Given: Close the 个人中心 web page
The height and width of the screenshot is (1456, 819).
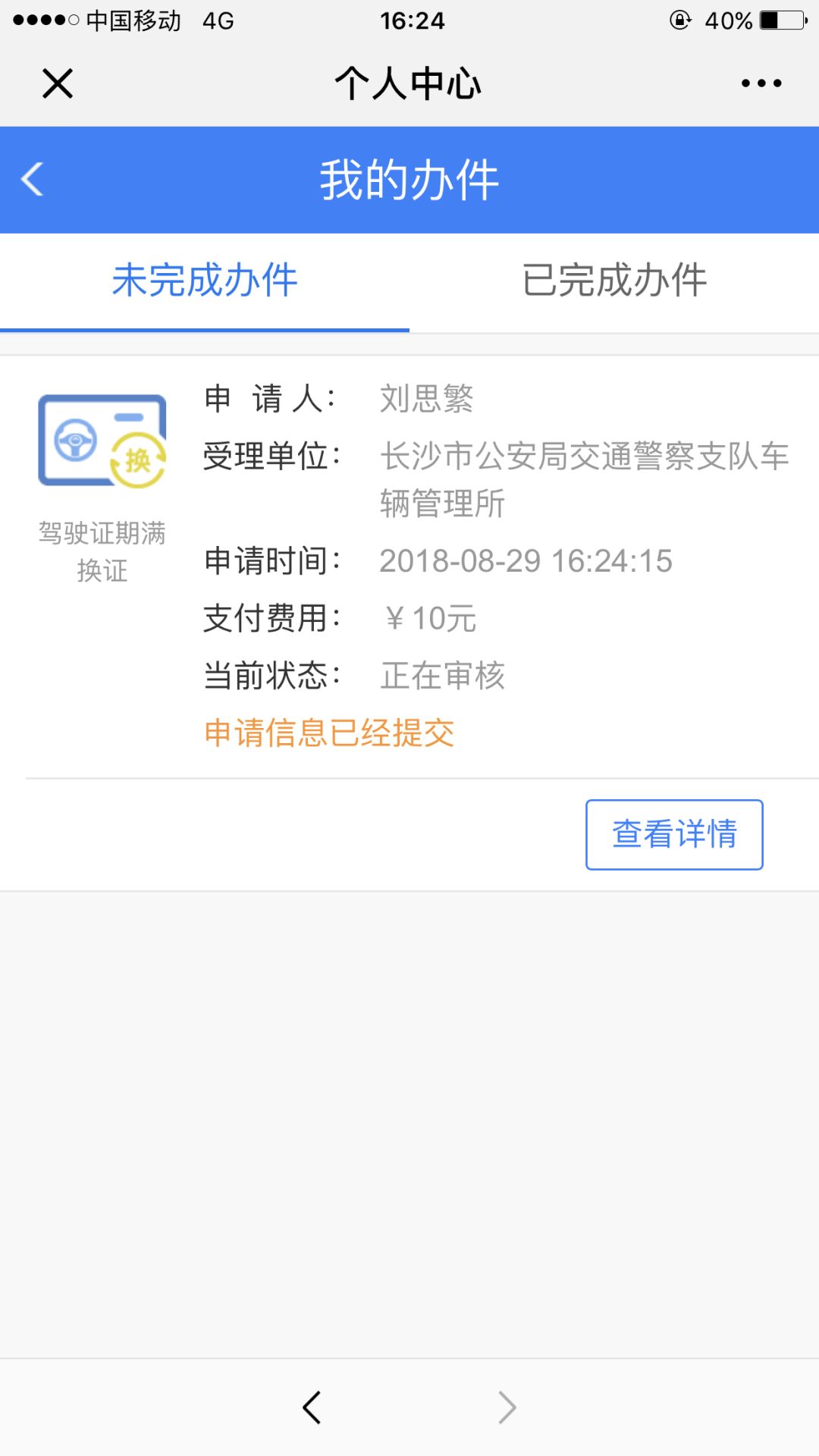Looking at the screenshot, I should point(58,83).
